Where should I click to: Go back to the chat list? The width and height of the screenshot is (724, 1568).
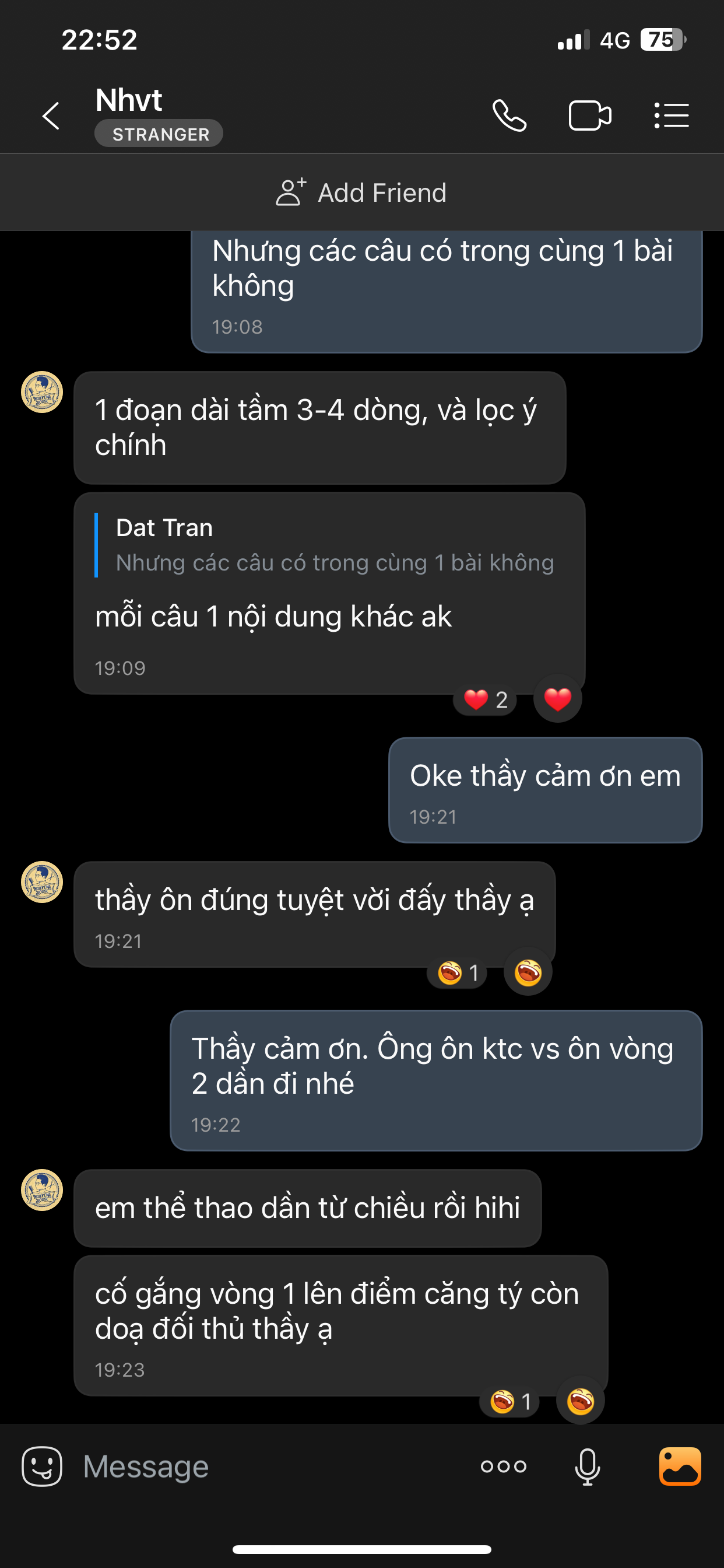tap(51, 116)
